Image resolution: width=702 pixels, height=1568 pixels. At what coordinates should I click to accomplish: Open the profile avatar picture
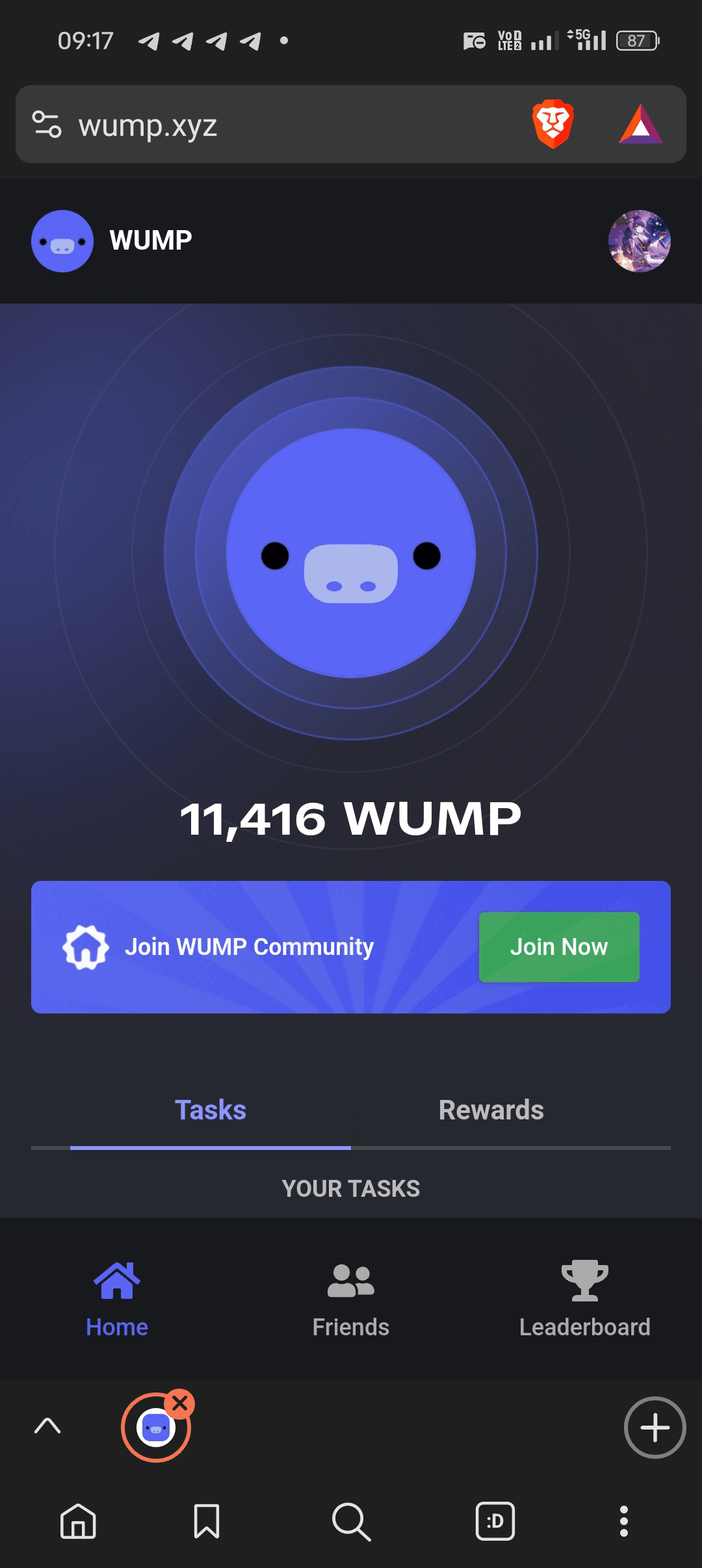pos(639,241)
